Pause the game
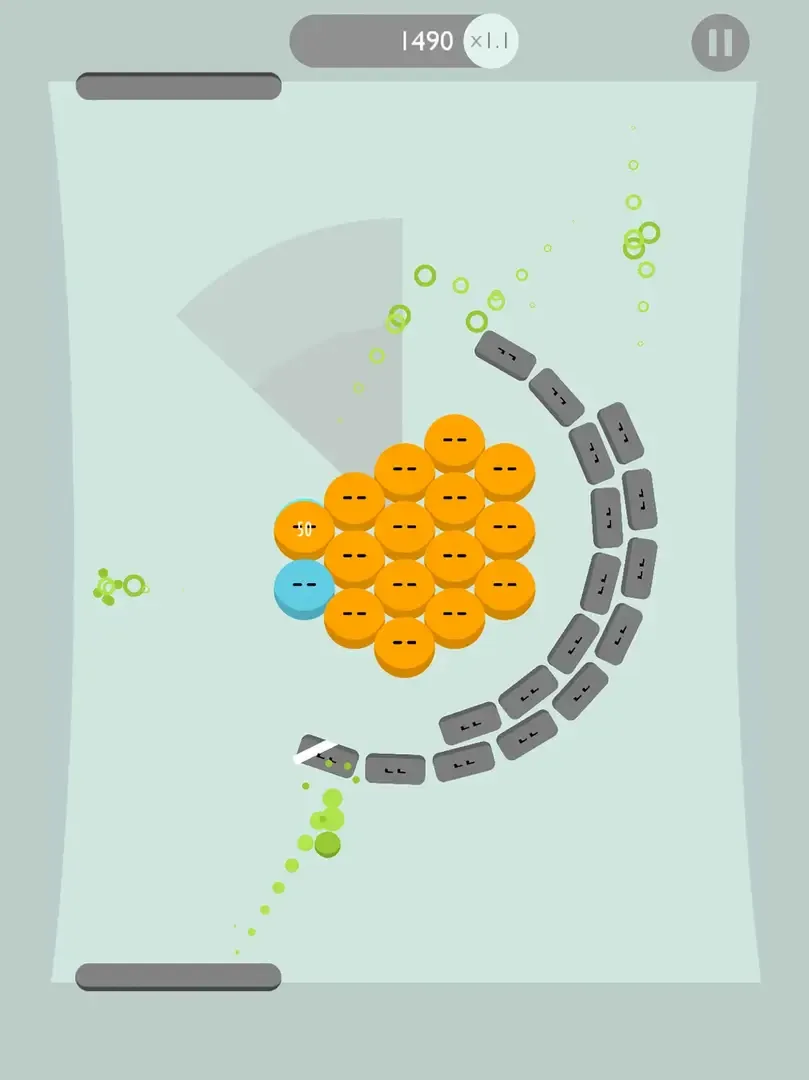 tap(720, 42)
